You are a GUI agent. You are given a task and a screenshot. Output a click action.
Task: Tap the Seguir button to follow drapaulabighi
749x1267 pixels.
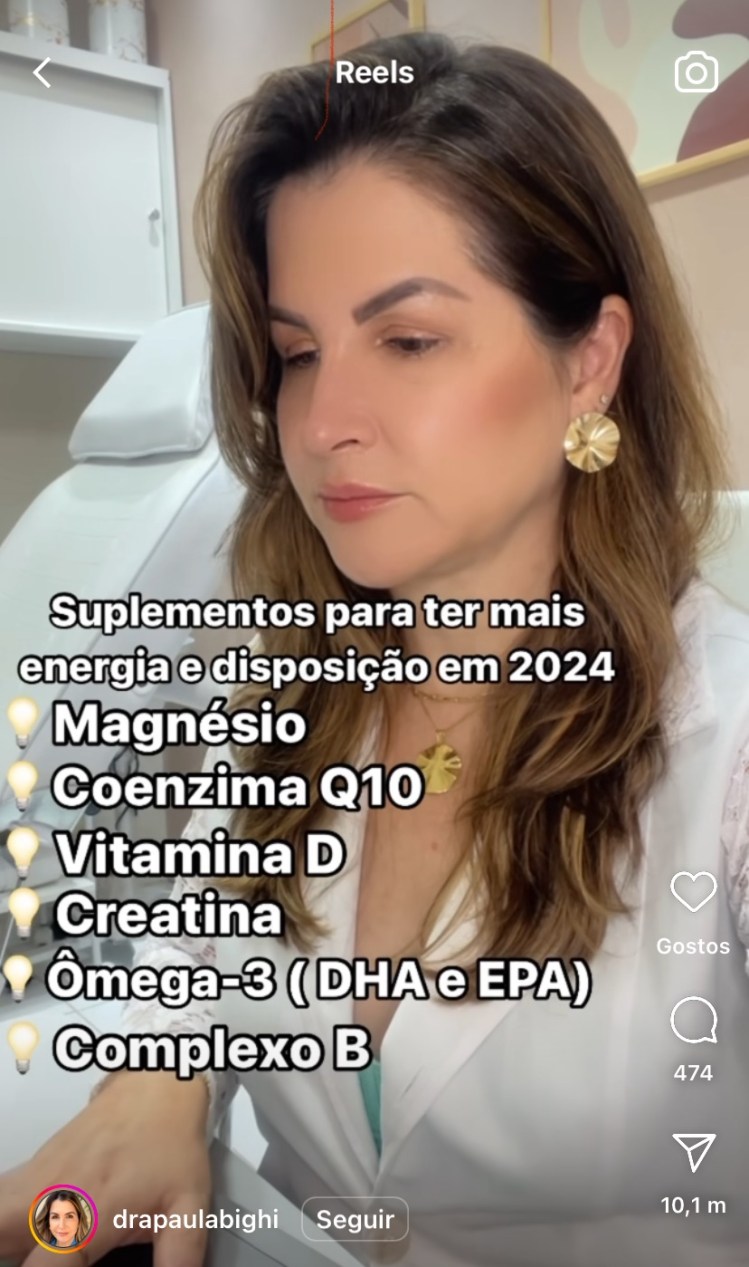[355, 1220]
